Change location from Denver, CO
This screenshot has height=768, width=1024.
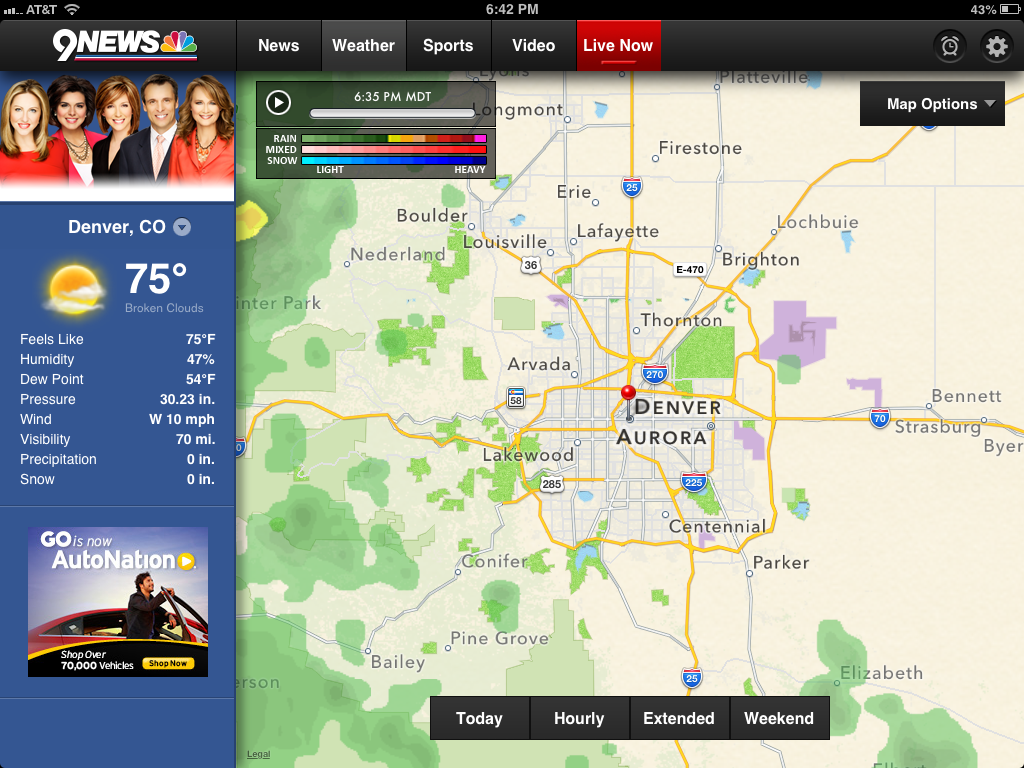181,227
